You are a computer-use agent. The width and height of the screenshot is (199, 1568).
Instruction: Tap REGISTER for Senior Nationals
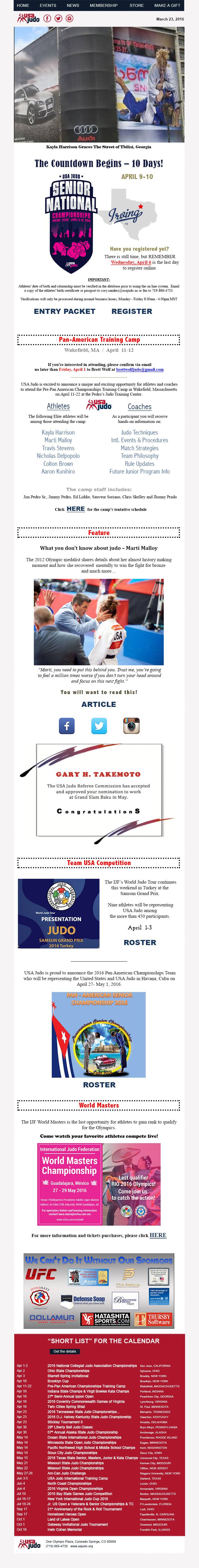[x=131, y=311]
